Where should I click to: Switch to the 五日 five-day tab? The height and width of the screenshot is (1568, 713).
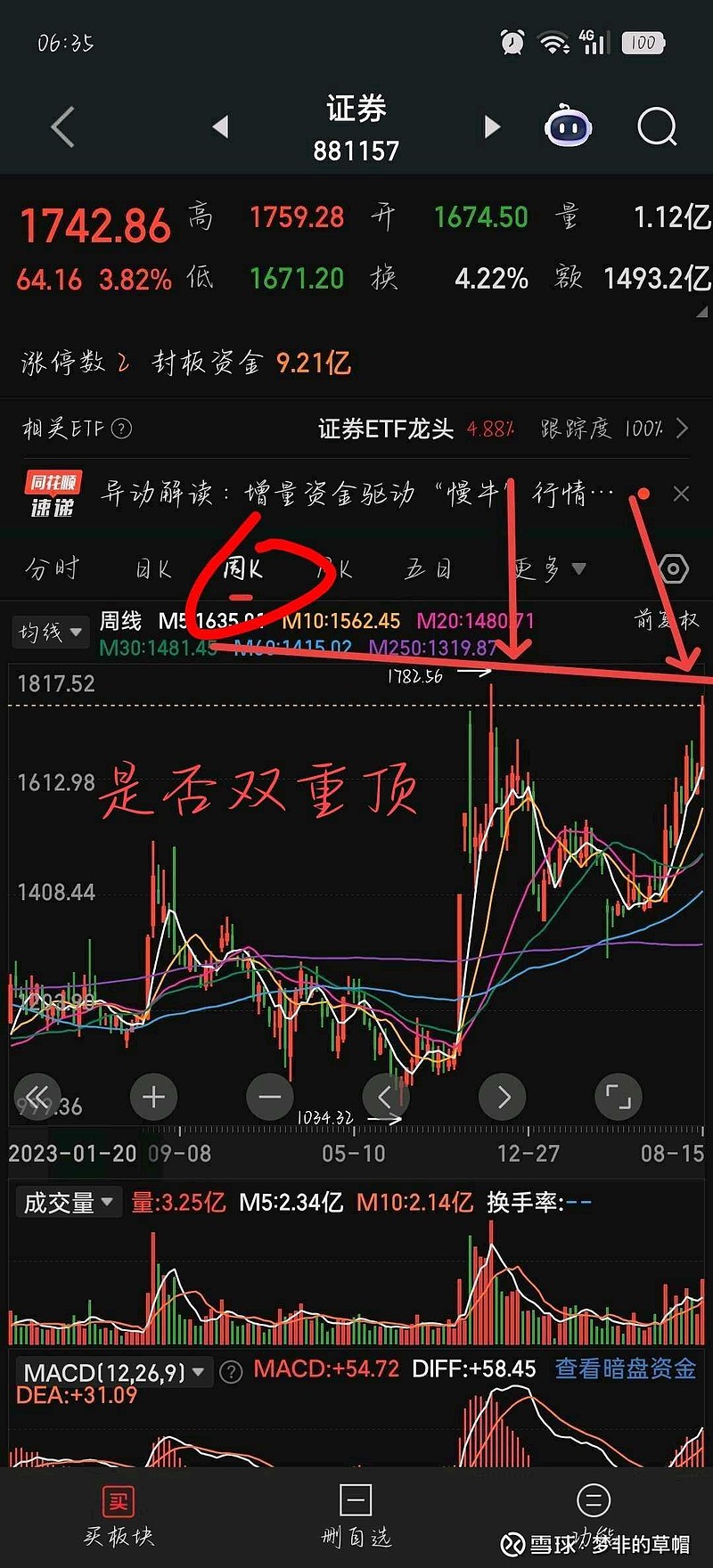click(429, 568)
